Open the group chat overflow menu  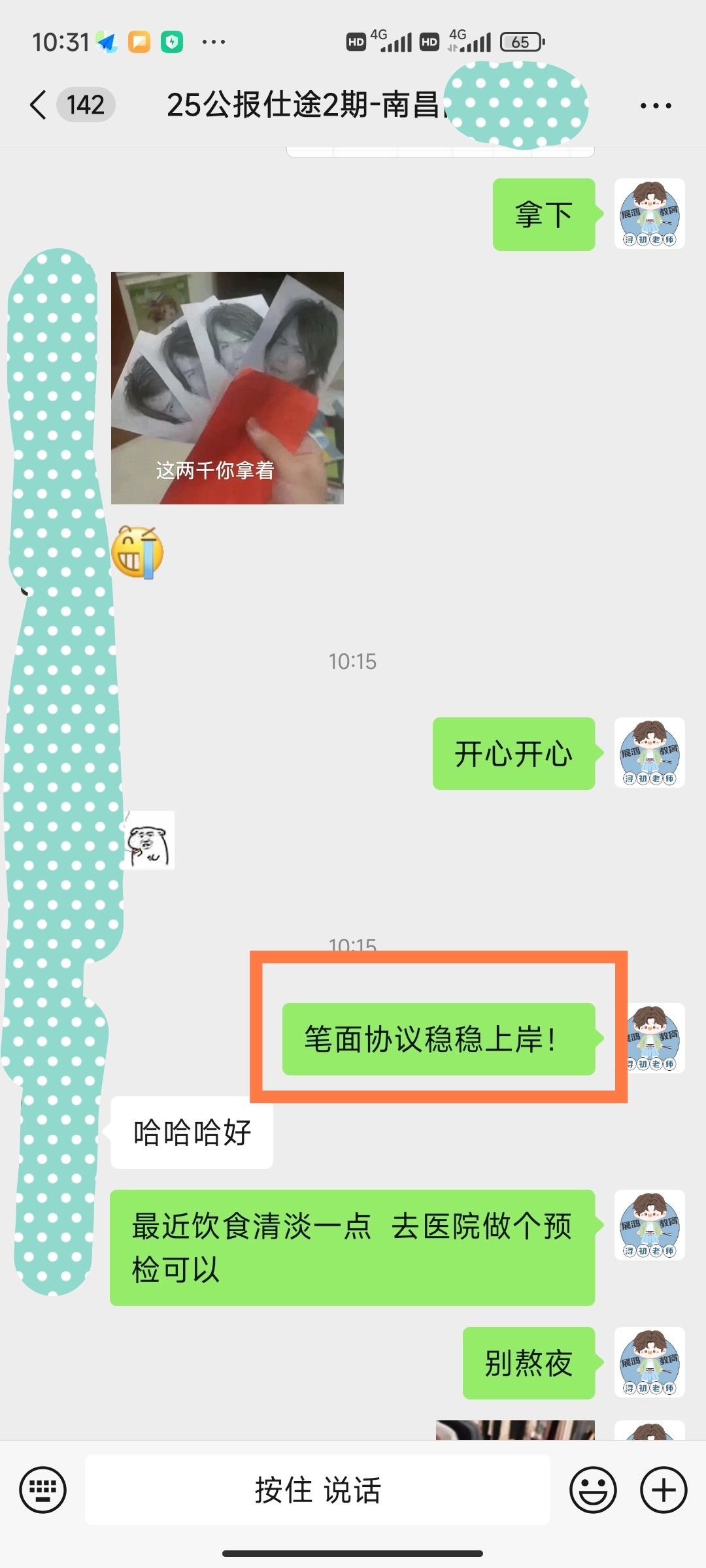pyautogui.click(x=655, y=105)
